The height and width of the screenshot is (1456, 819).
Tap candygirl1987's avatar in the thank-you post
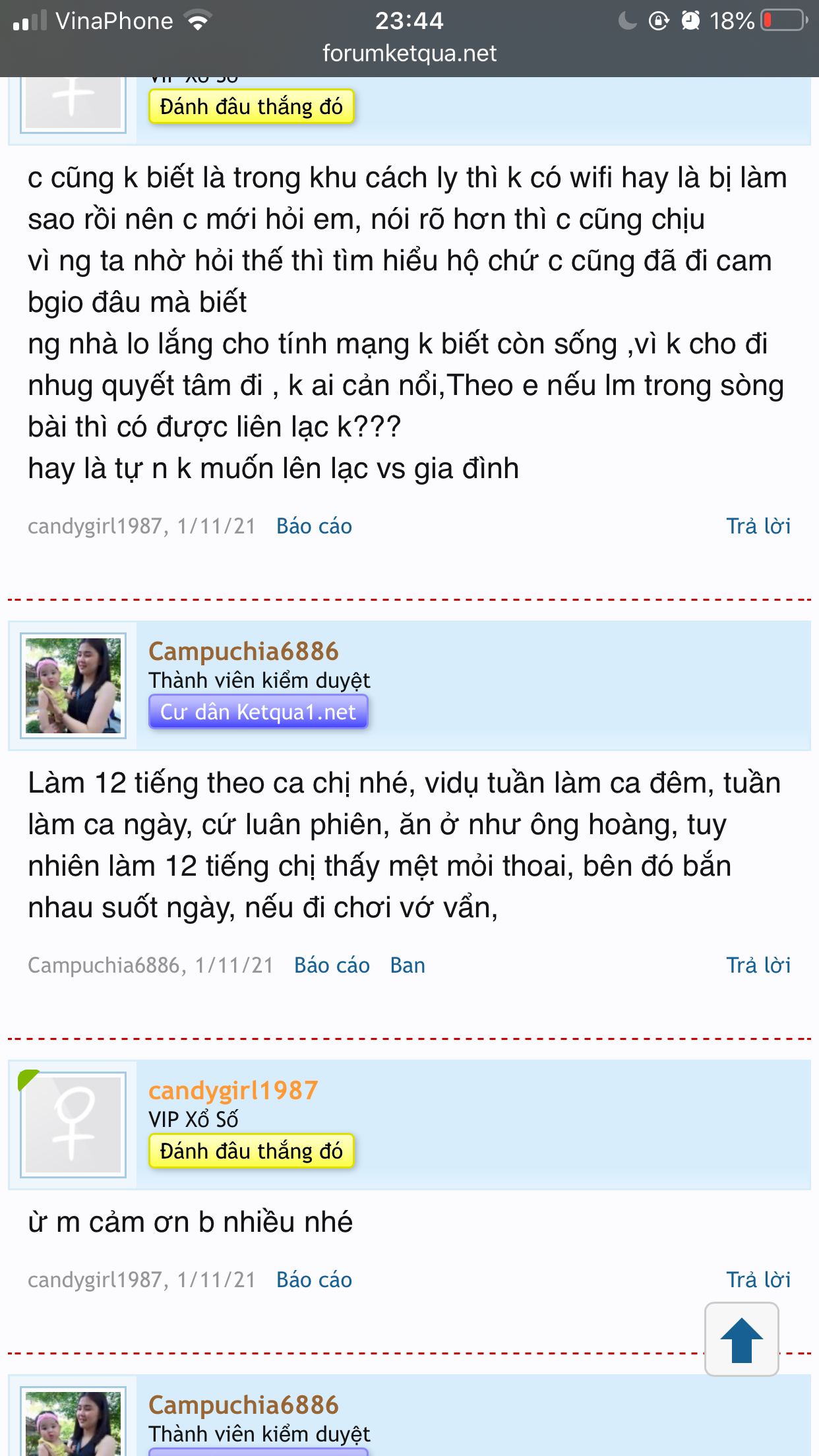[73, 1125]
